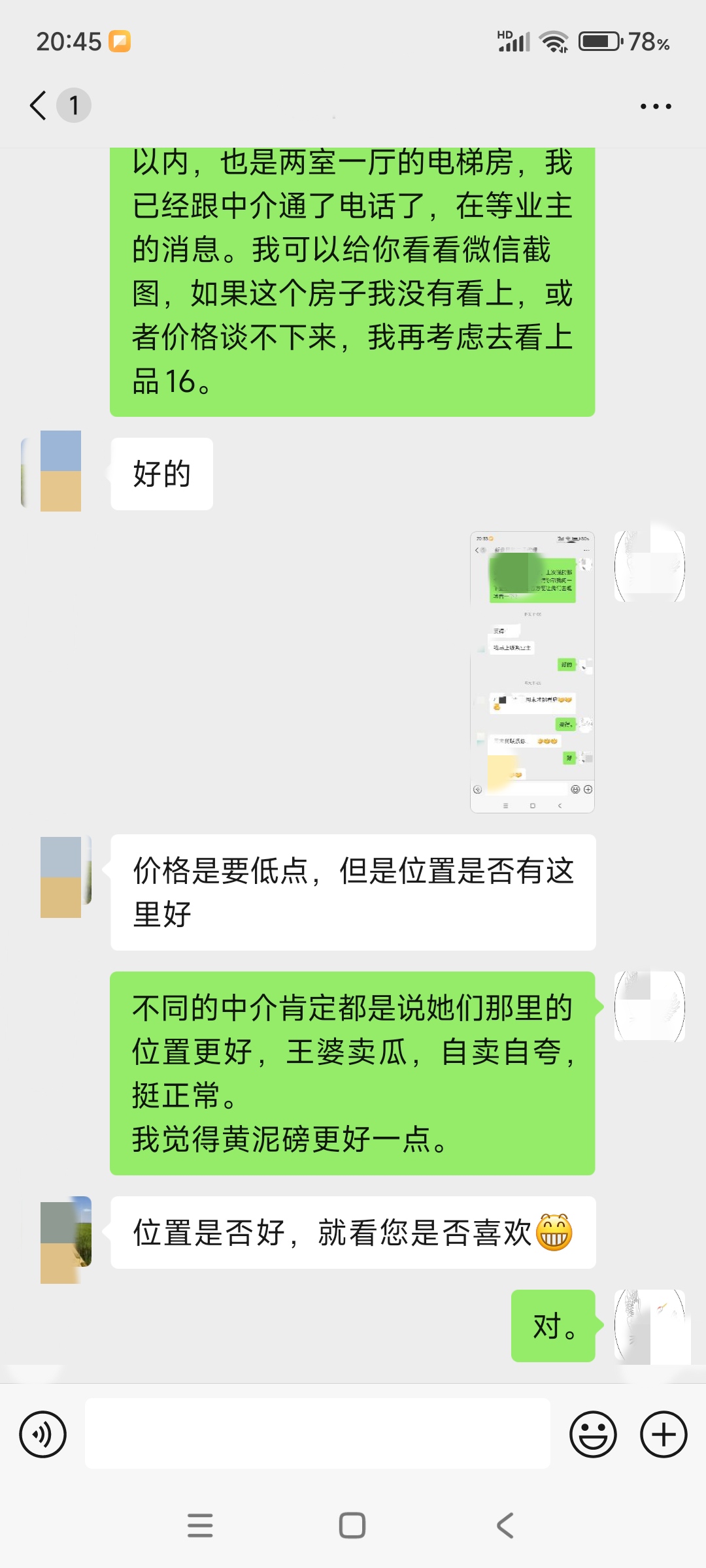Focus the message text field
This screenshot has height=1568, width=706.
pyautogui.click(x=317, y=1433)
